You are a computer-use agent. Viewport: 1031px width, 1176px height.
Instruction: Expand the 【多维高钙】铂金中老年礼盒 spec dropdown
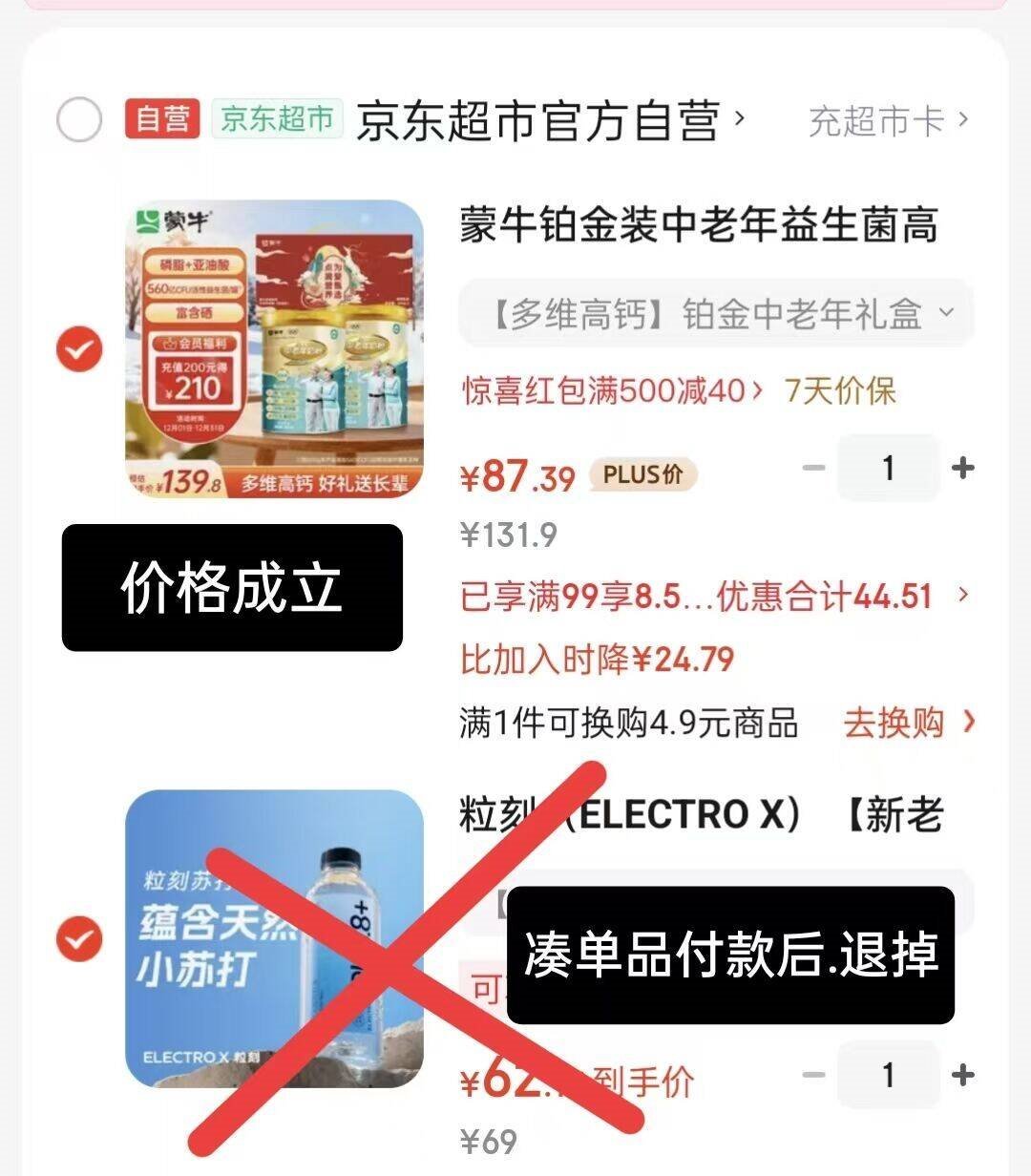point(716,313)
